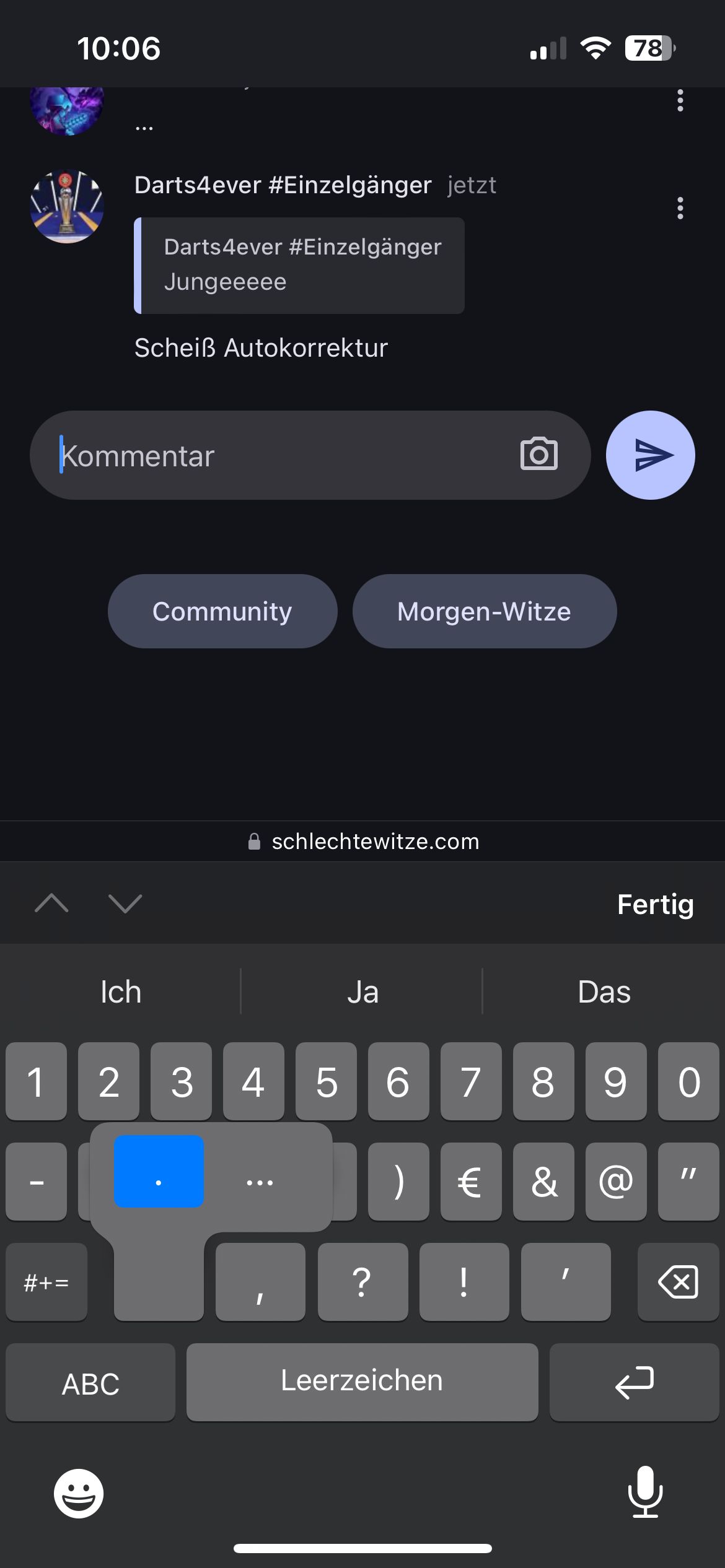
Task: Type the @ symbol key
Action: (615, 1182)
